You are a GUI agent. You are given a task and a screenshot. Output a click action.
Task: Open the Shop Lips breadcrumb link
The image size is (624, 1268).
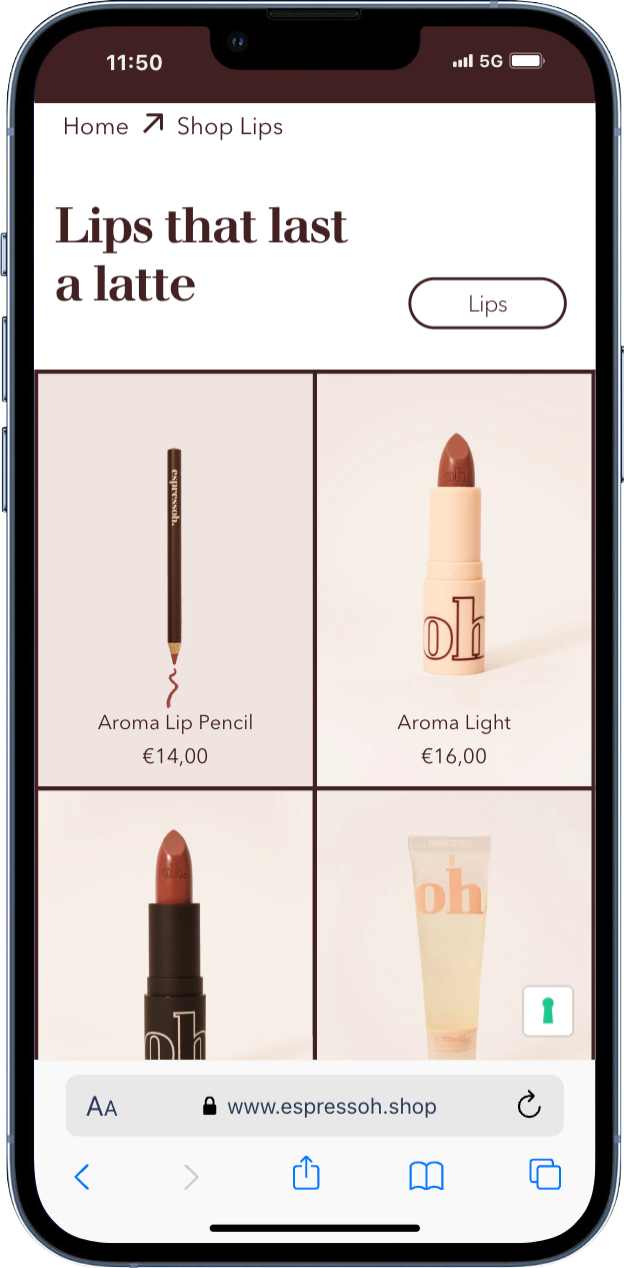coord(229,127)
